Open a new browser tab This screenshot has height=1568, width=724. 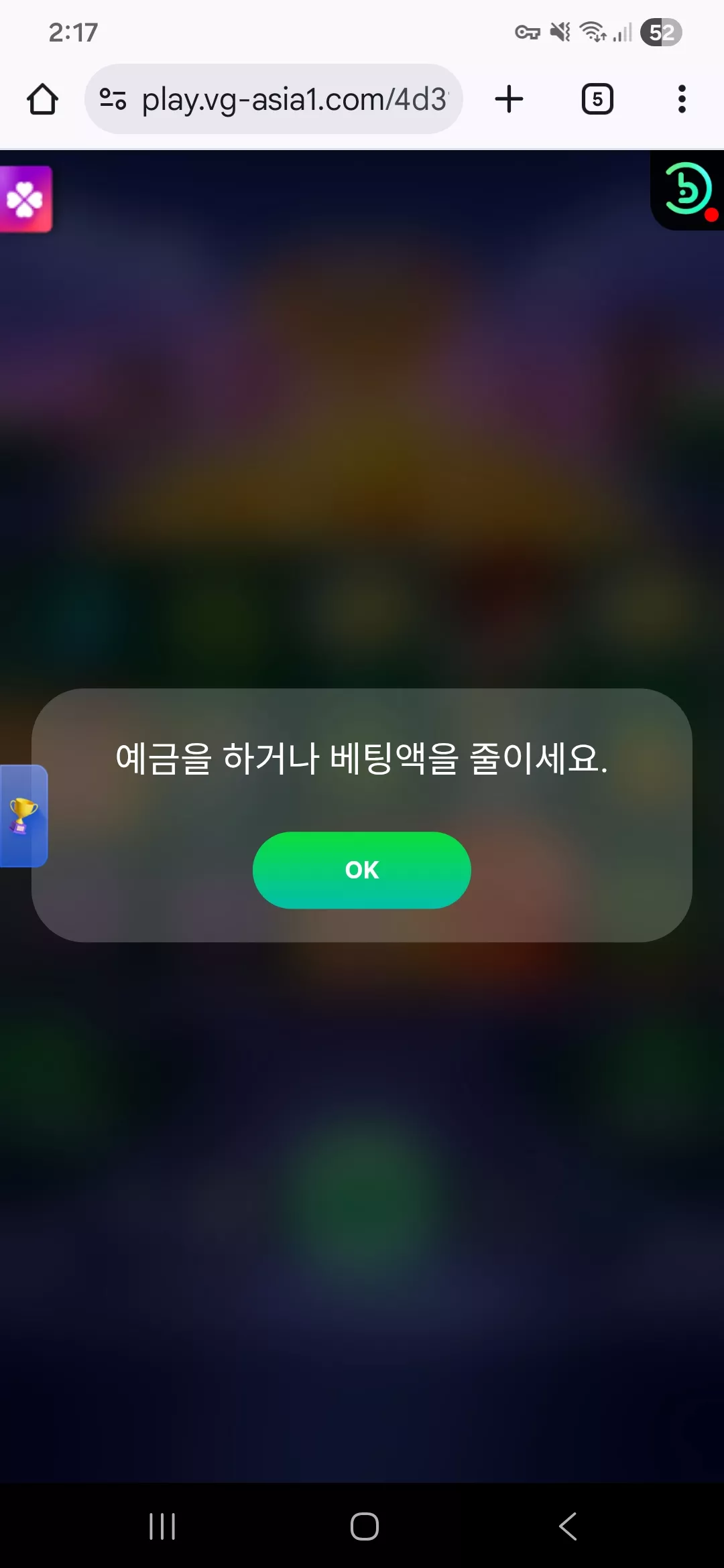tap(509, 99)
